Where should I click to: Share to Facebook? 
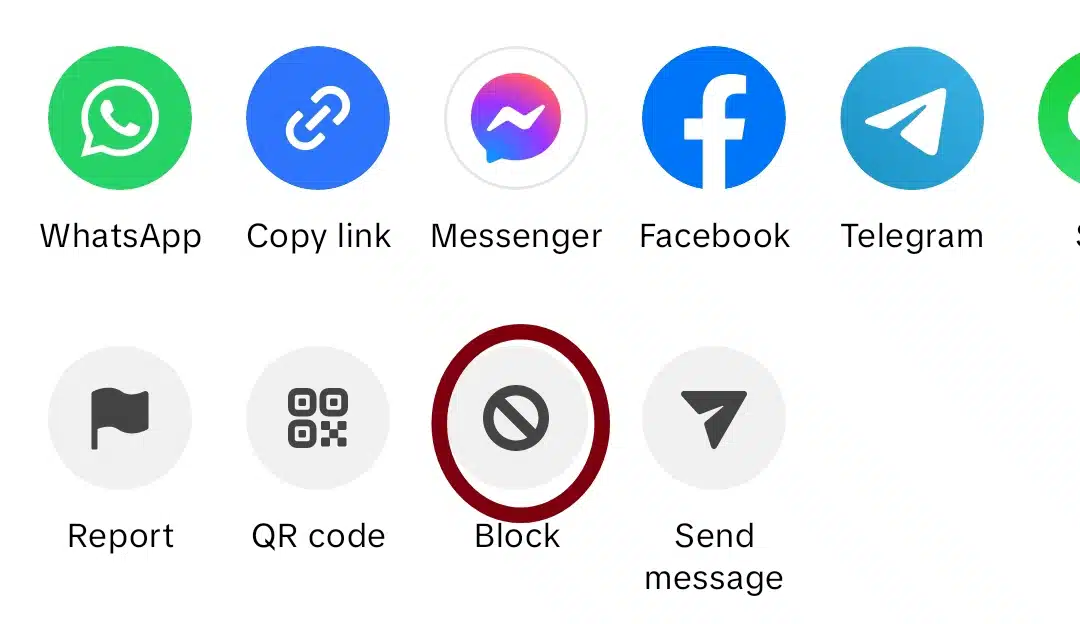point(714,118)
